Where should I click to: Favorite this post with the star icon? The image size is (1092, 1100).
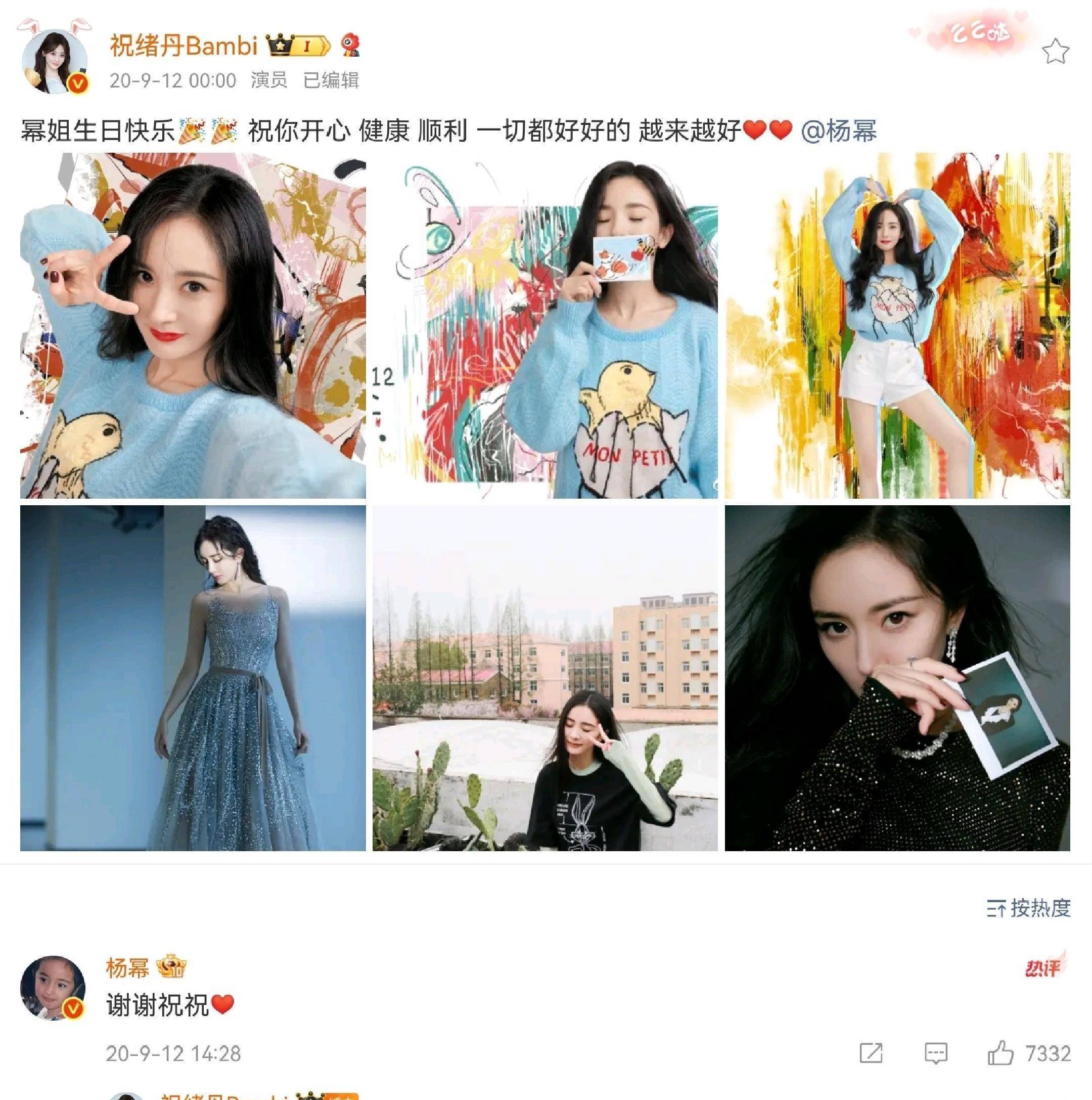click(x=1055, y=53)
